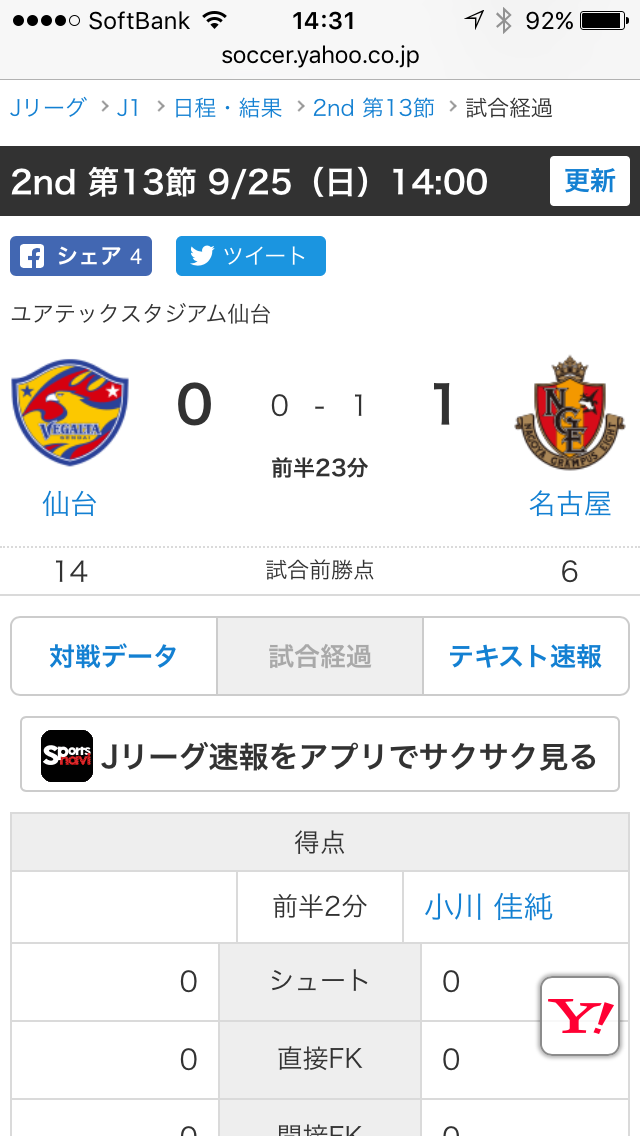
Task: Open the 日程・結果 breadcrumb link
Action: pos(228,108)
